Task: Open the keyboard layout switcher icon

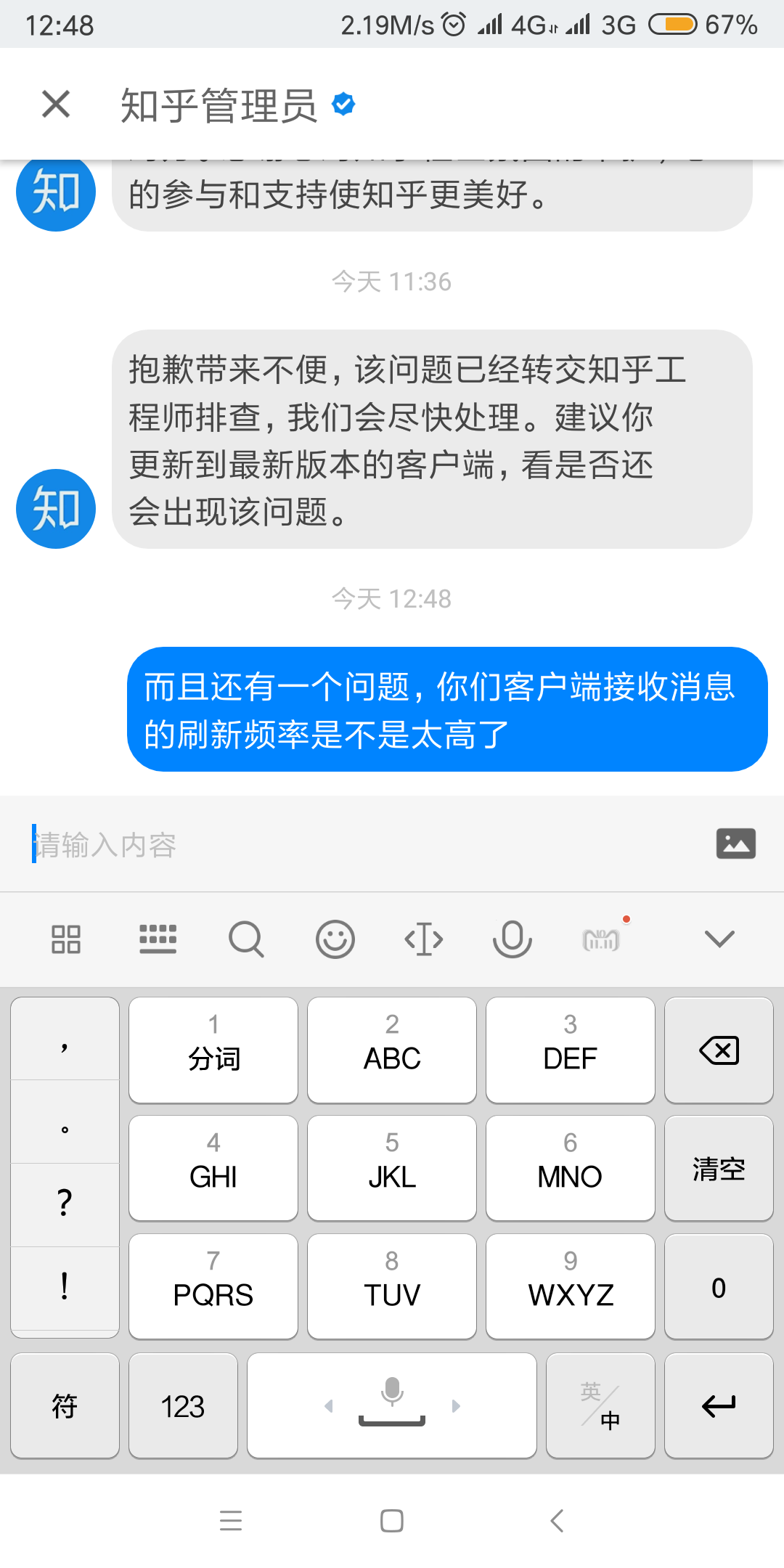Action: point(158,939)
